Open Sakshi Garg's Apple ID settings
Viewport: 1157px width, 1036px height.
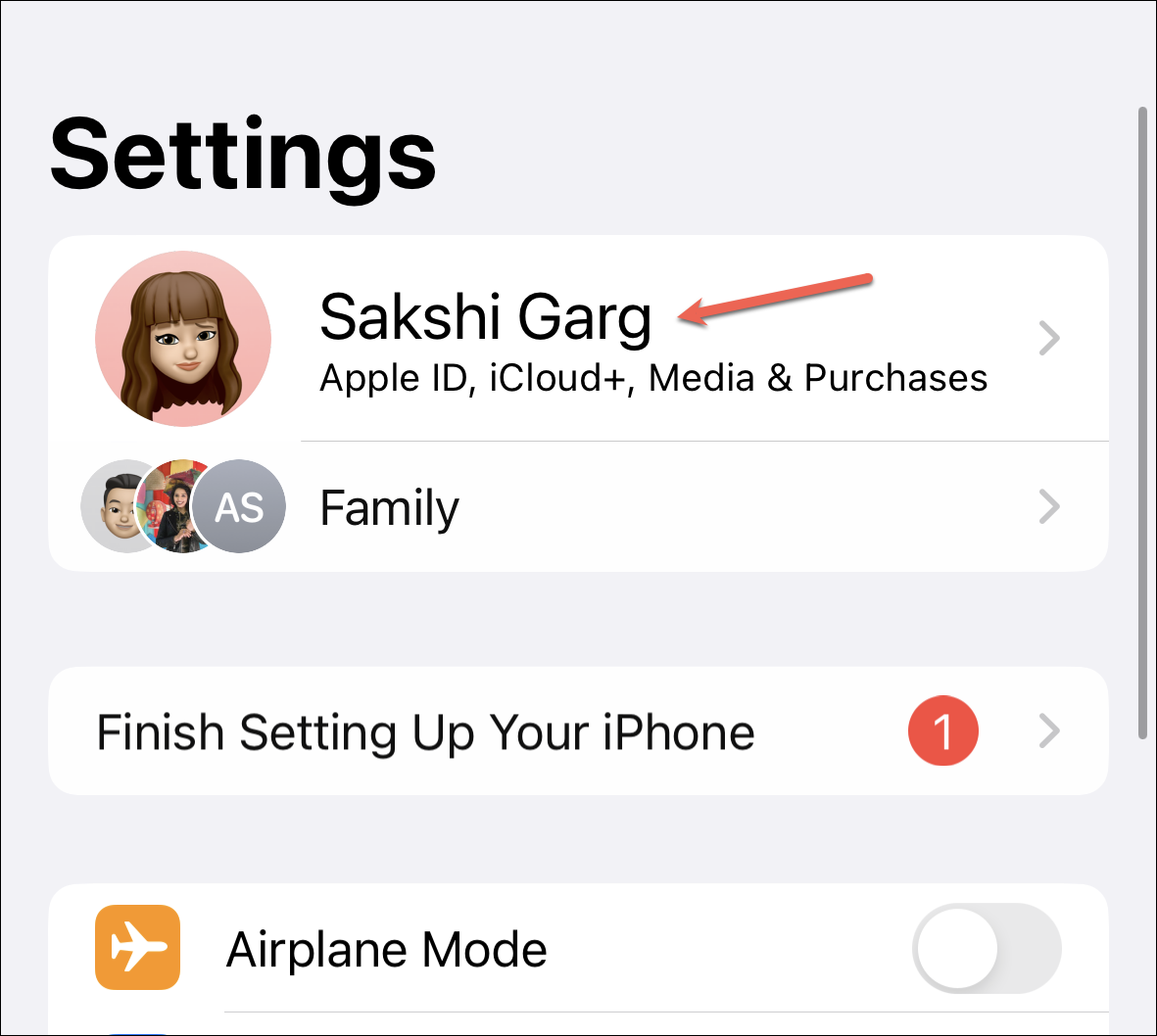tap(578, 339)
